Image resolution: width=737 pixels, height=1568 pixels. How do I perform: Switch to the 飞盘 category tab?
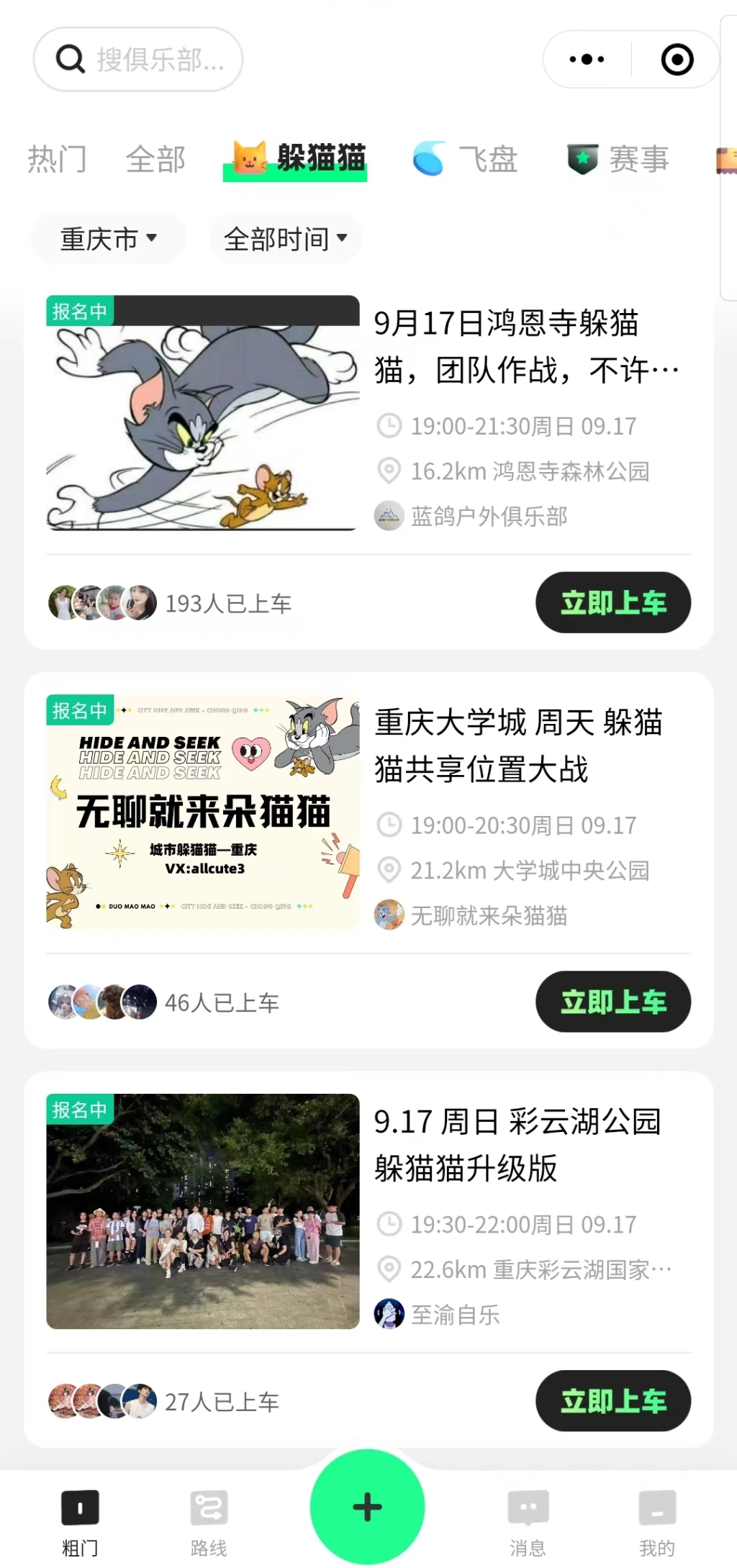(466, 159)
